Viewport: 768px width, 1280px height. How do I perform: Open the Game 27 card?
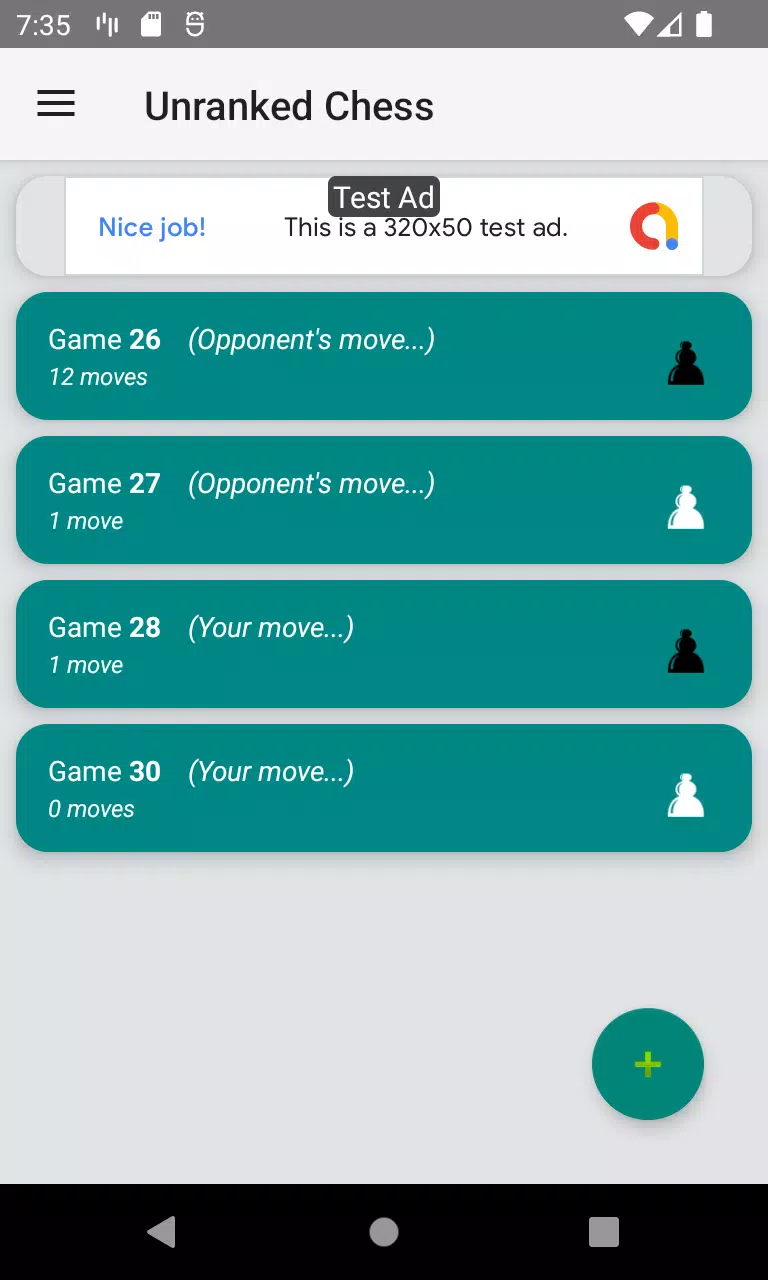click(383, 500)
